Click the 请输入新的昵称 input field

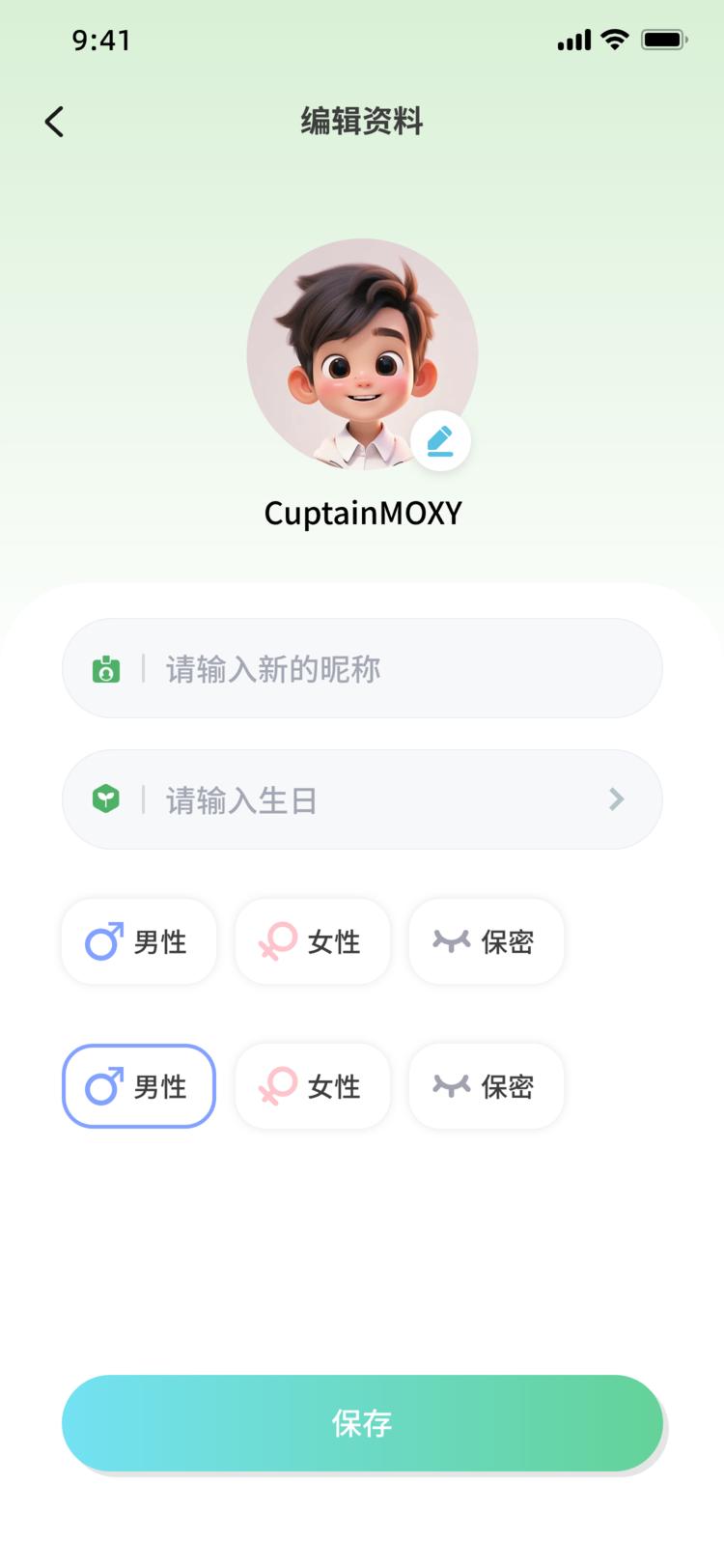click(x=362, y=668)
